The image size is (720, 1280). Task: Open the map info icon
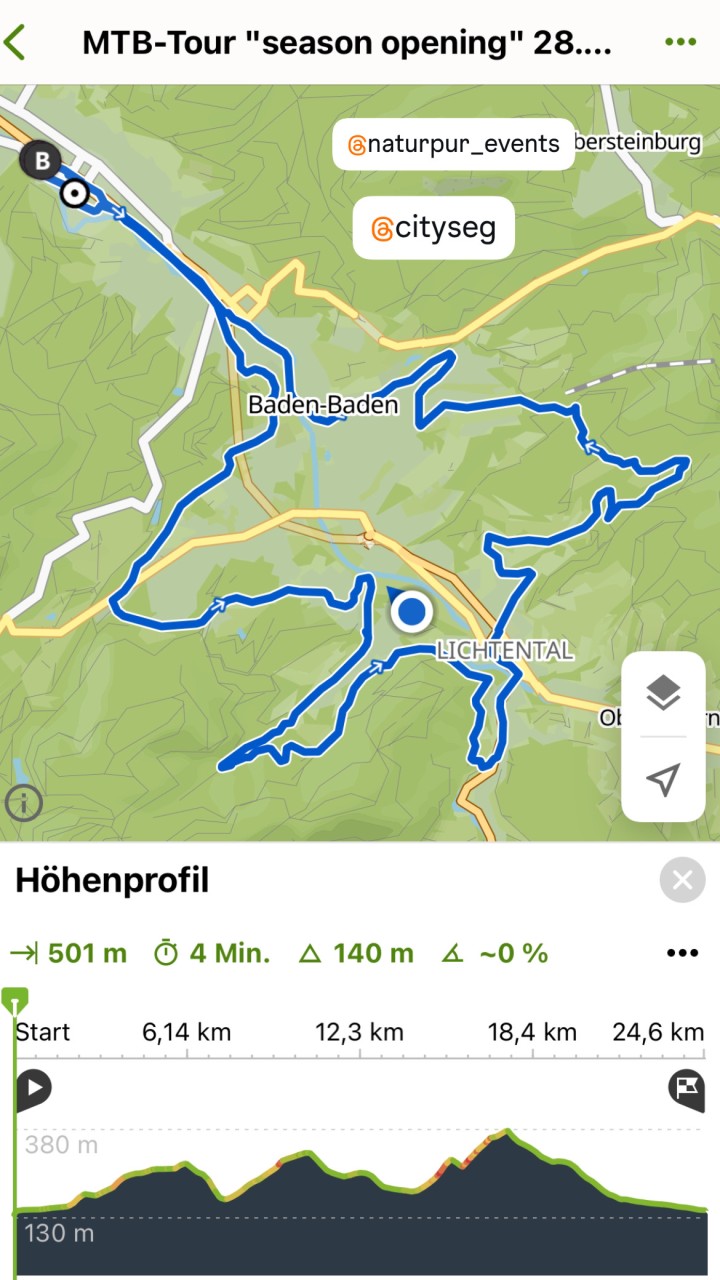(24, 802)
